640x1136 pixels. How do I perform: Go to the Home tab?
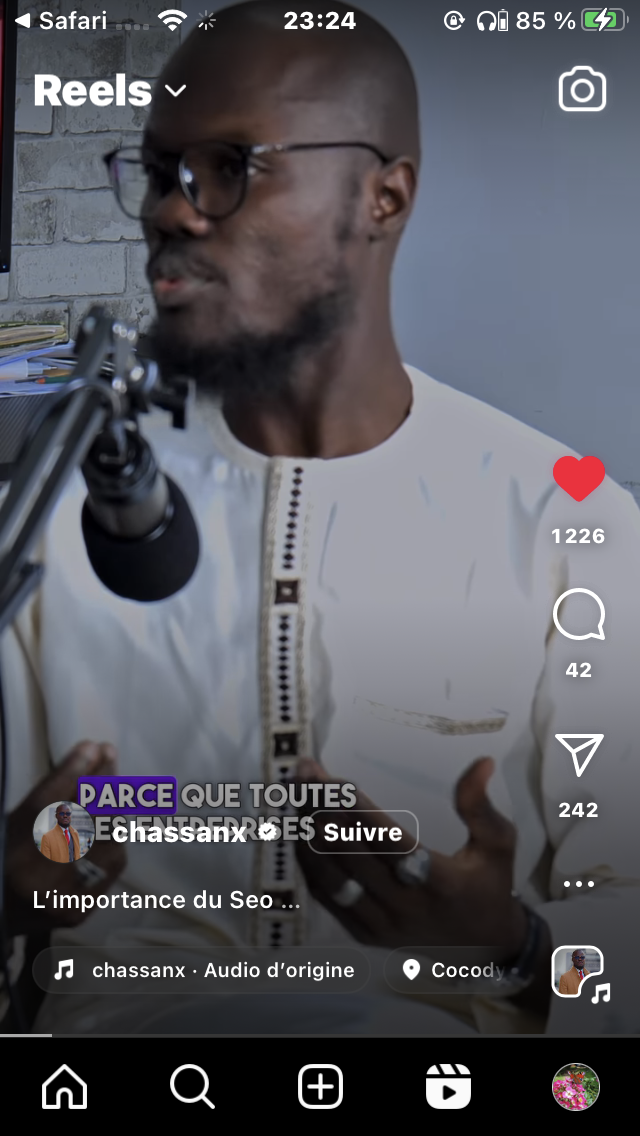64,1087
